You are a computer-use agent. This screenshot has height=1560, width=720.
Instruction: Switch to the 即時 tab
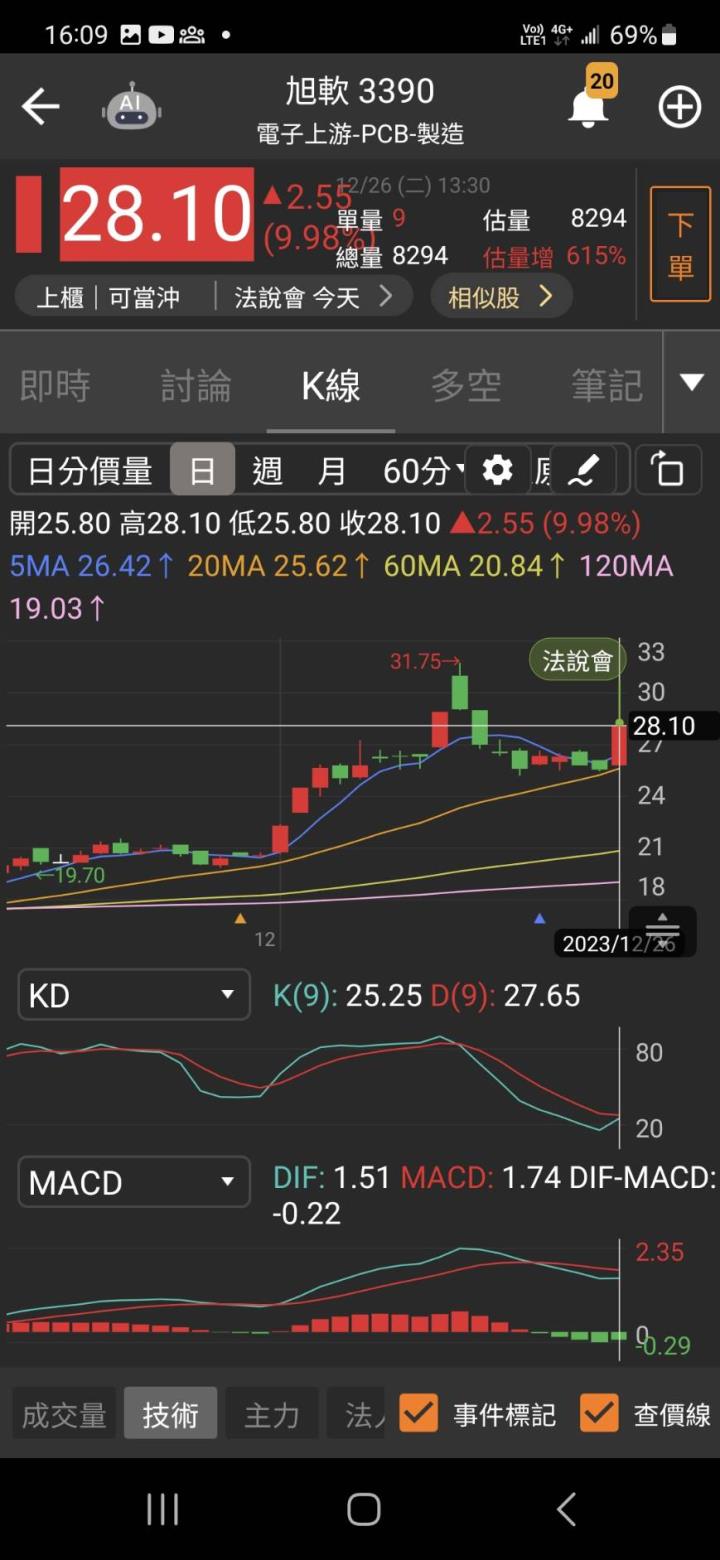pos(55,386)
